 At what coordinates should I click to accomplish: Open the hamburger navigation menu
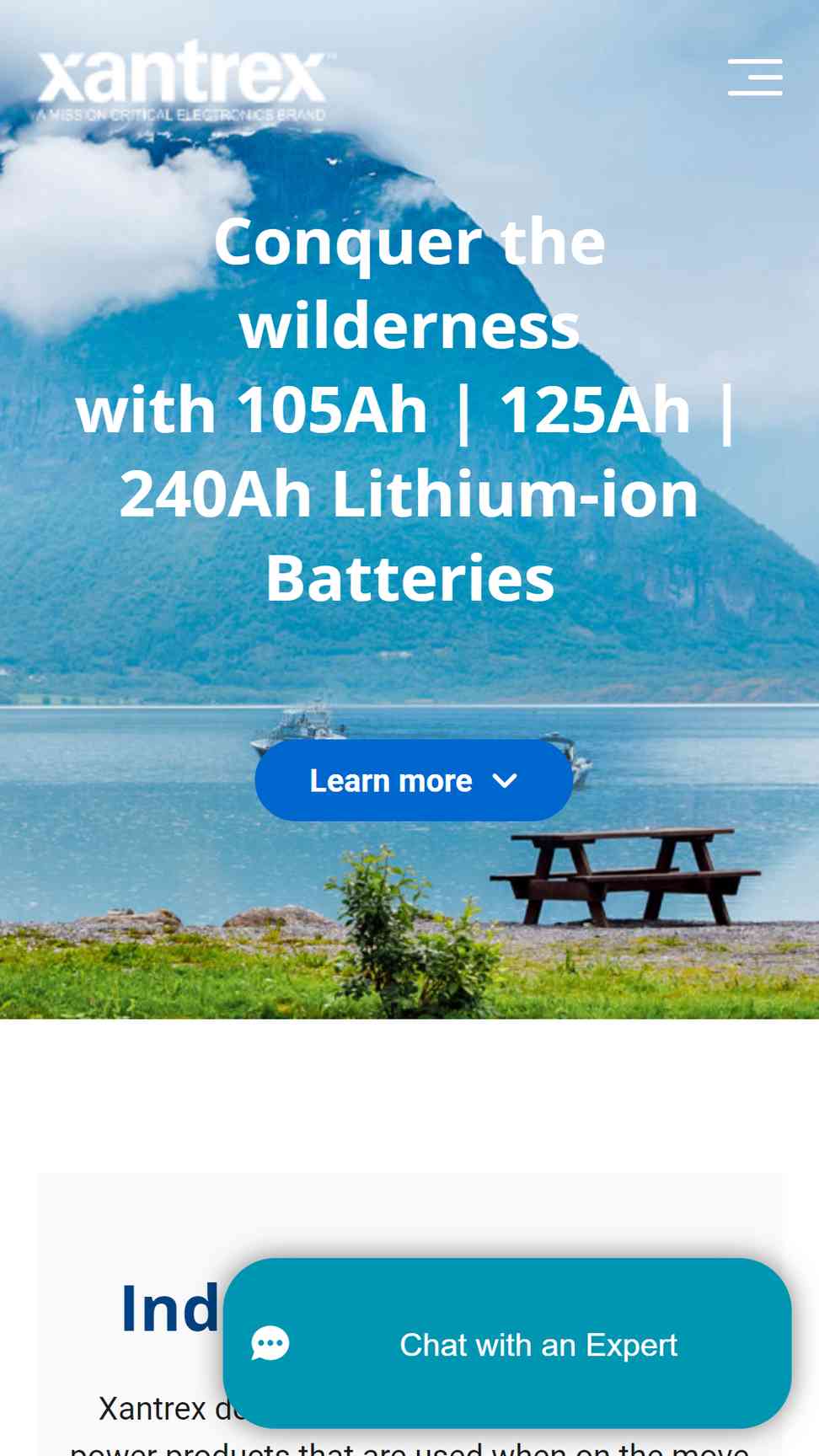[755, 78]
